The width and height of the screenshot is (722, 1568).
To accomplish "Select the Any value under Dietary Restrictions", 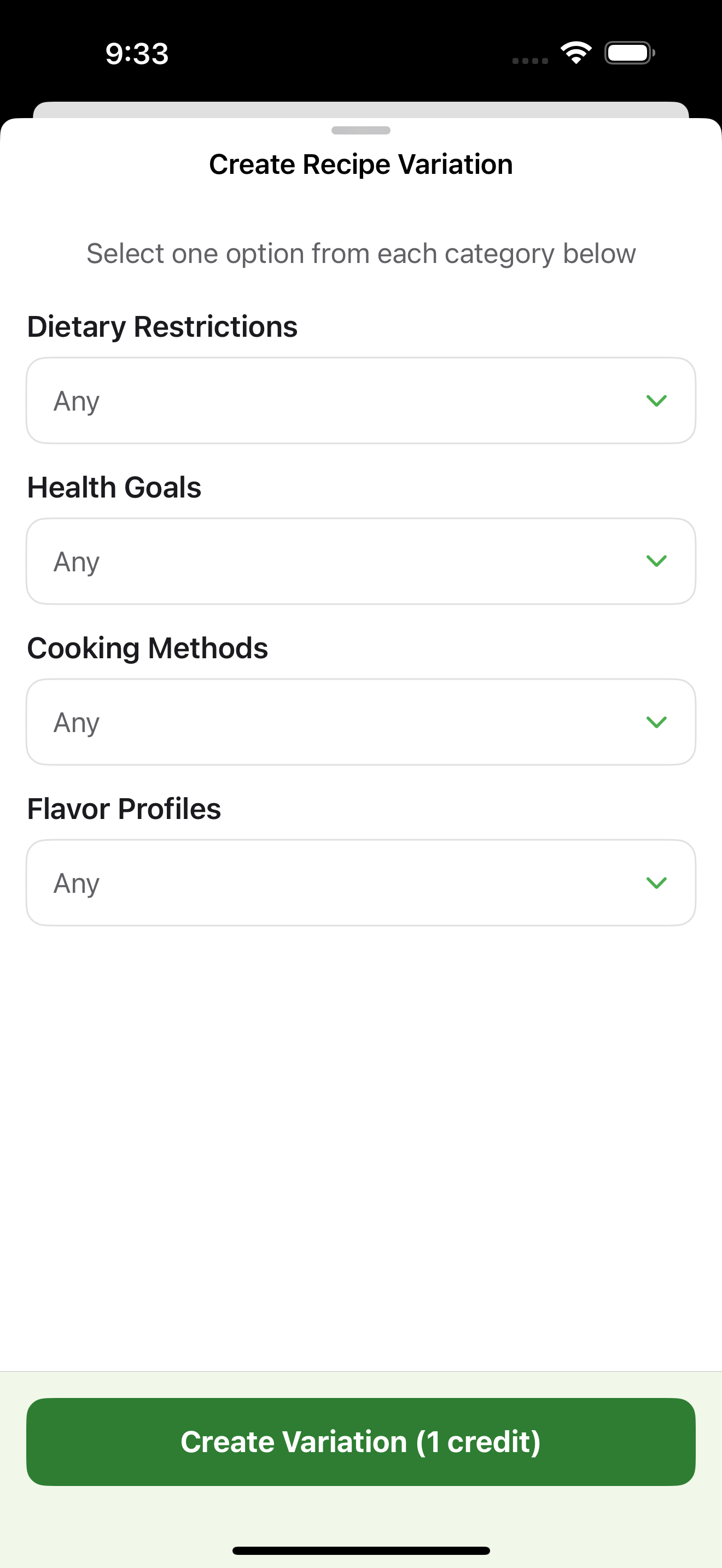I will tap(76, 401).
